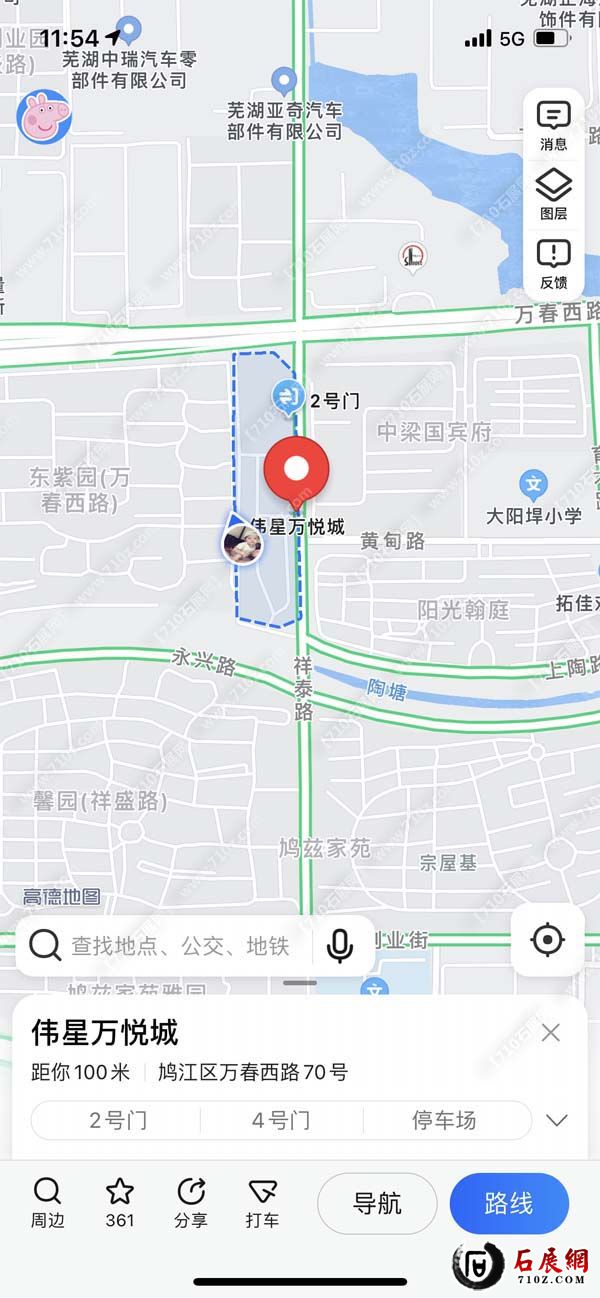The image size is (600, 1298).
Task: Tap the 2号门 marker on the map
Action: coord(289,400)
